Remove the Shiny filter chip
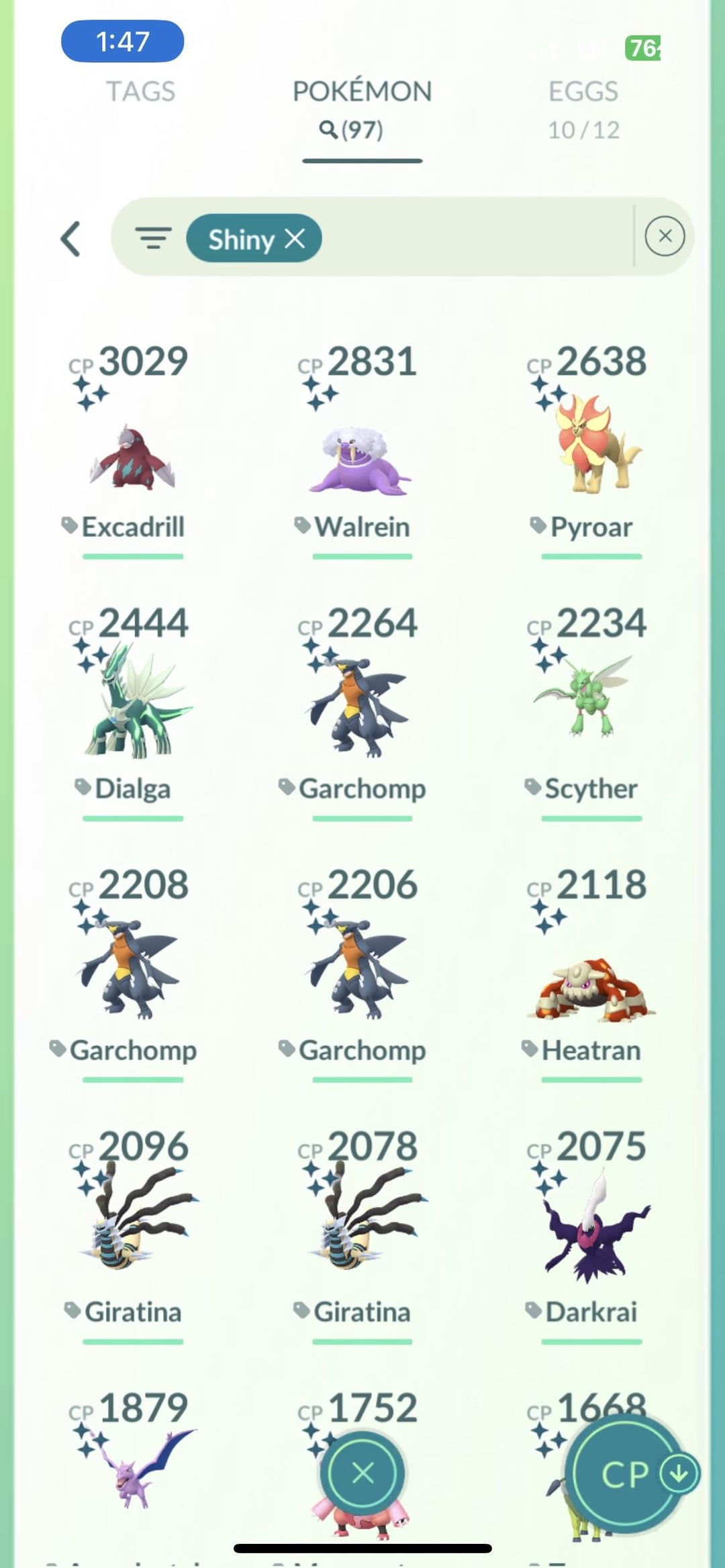Viewport: 725px width, 1568px height. [x=295, y=238]
